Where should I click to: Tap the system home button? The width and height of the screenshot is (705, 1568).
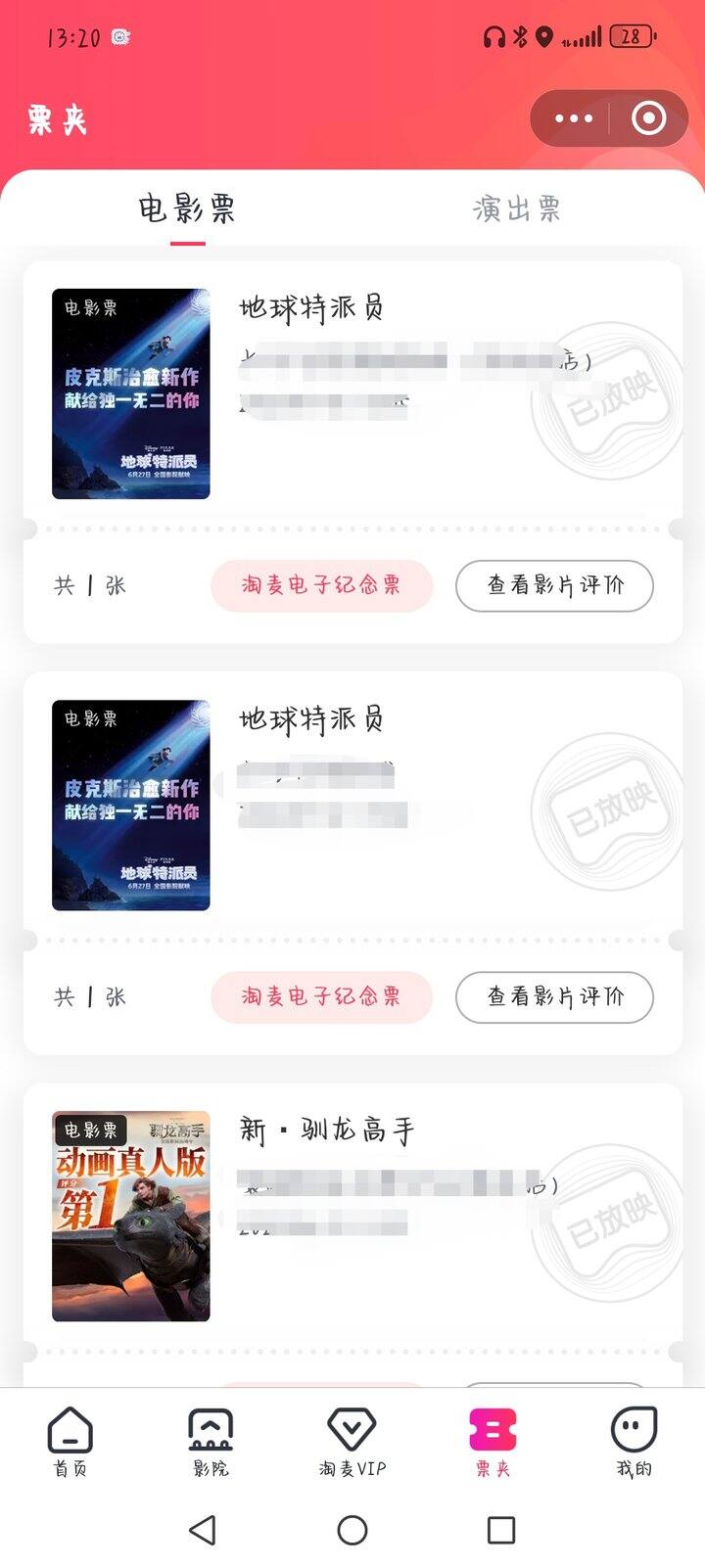(352, 1530)
